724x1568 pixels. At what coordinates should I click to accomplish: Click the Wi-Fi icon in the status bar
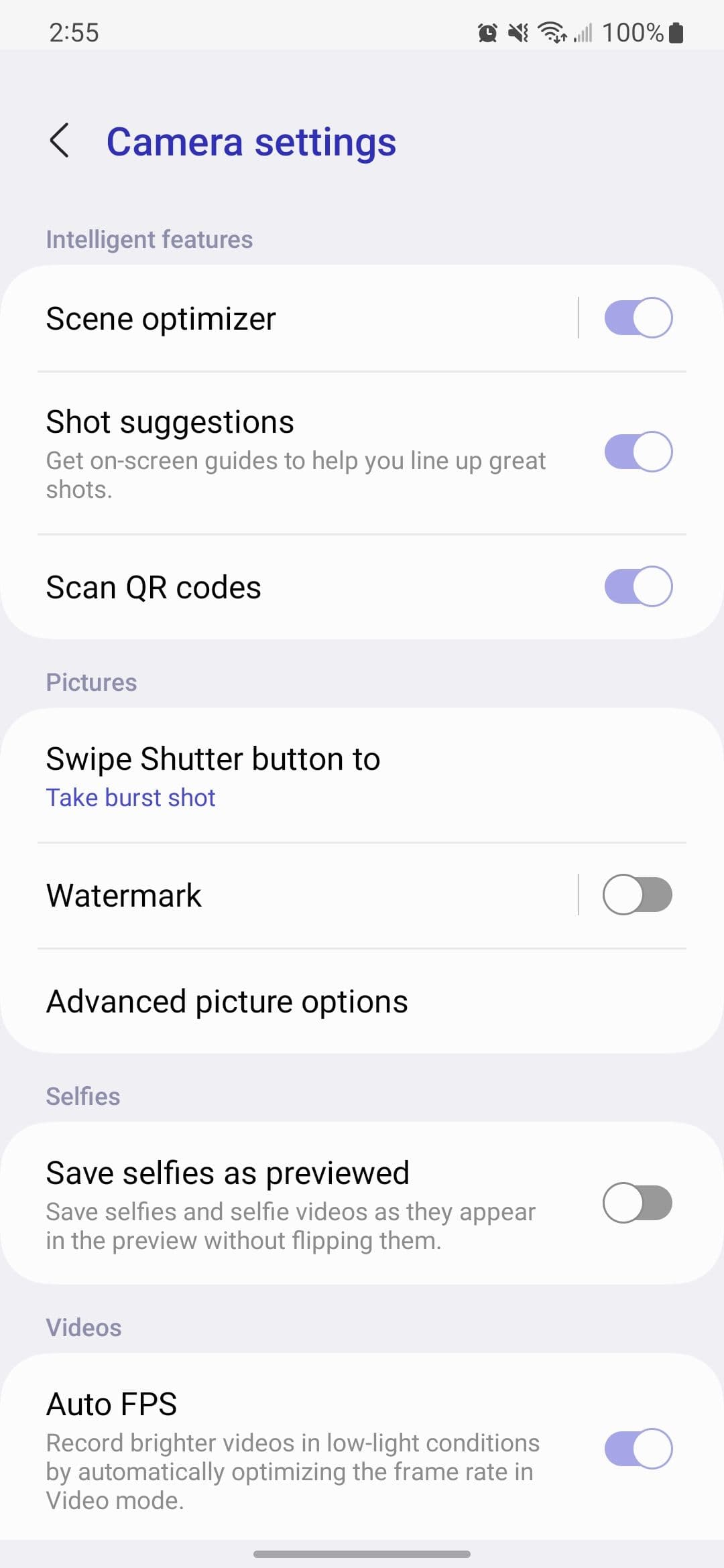551,30
